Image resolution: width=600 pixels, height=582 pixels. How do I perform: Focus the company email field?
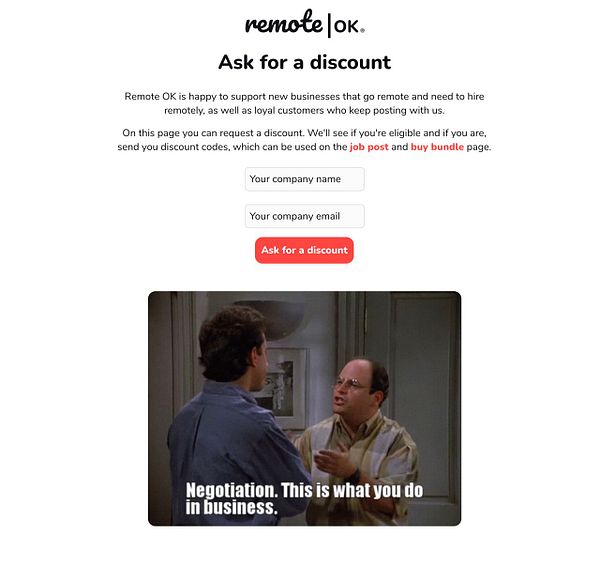304,216
